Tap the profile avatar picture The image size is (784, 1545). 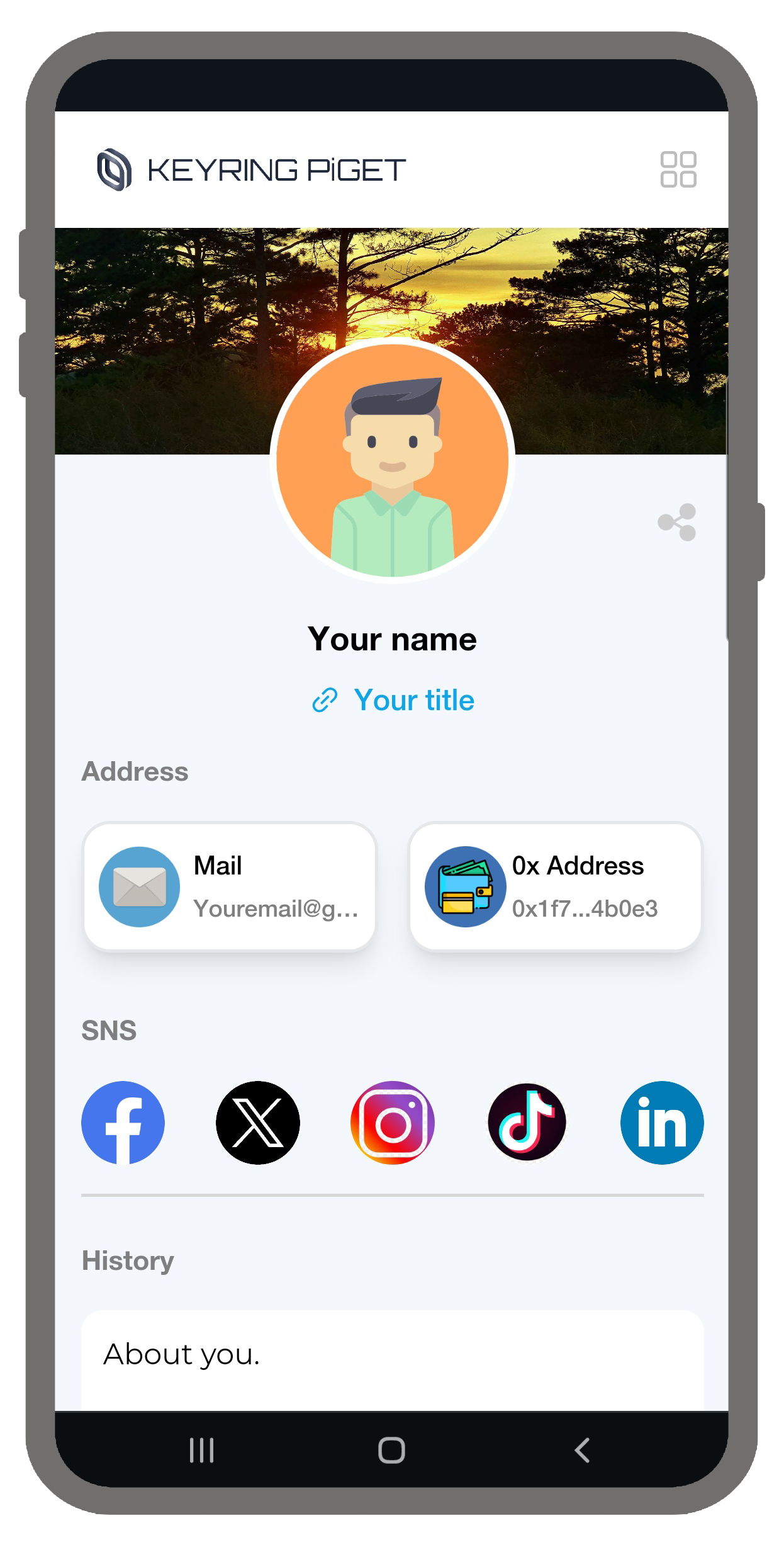tap(393, 461)
